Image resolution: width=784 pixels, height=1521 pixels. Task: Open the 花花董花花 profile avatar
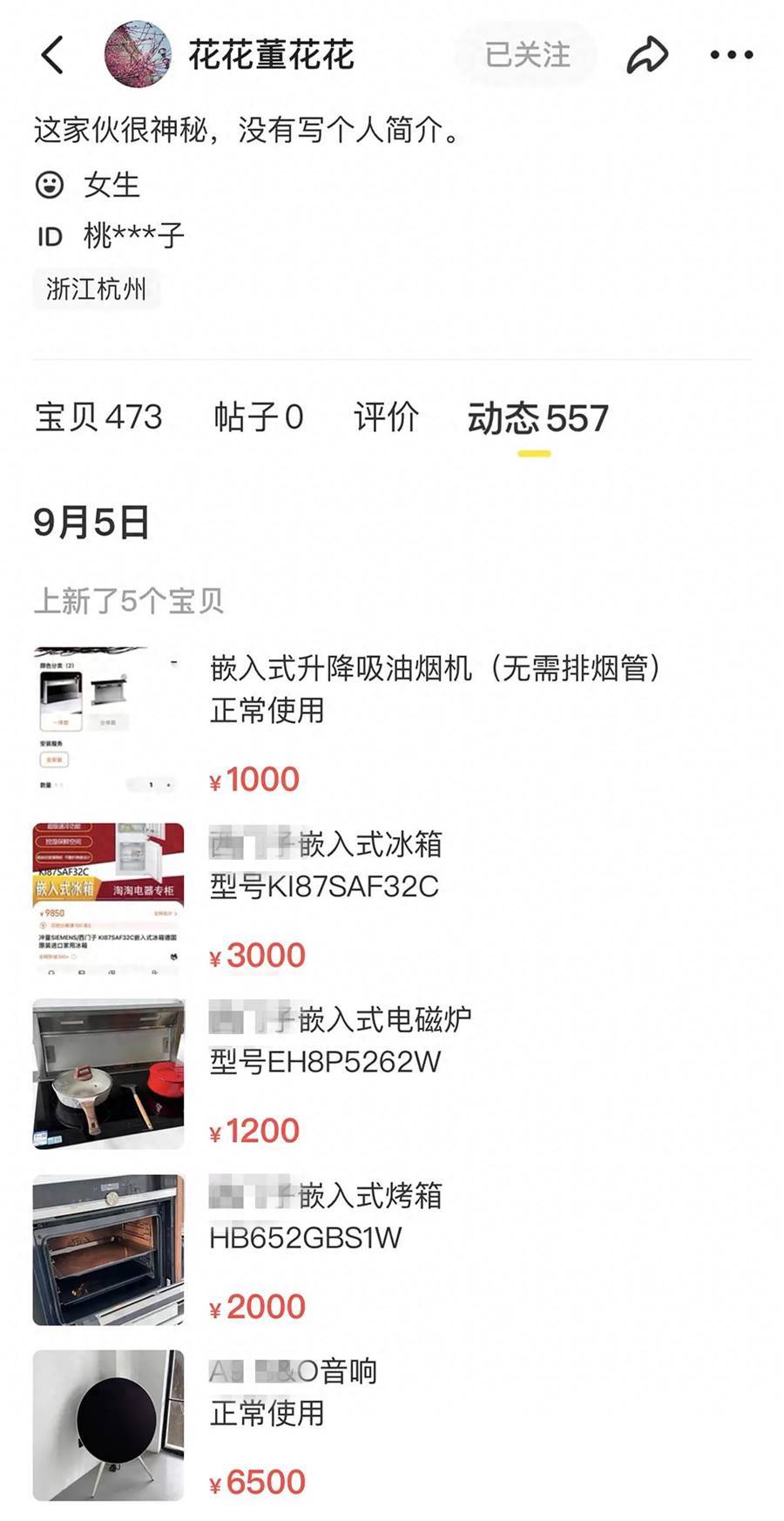(x=138, y=55)
